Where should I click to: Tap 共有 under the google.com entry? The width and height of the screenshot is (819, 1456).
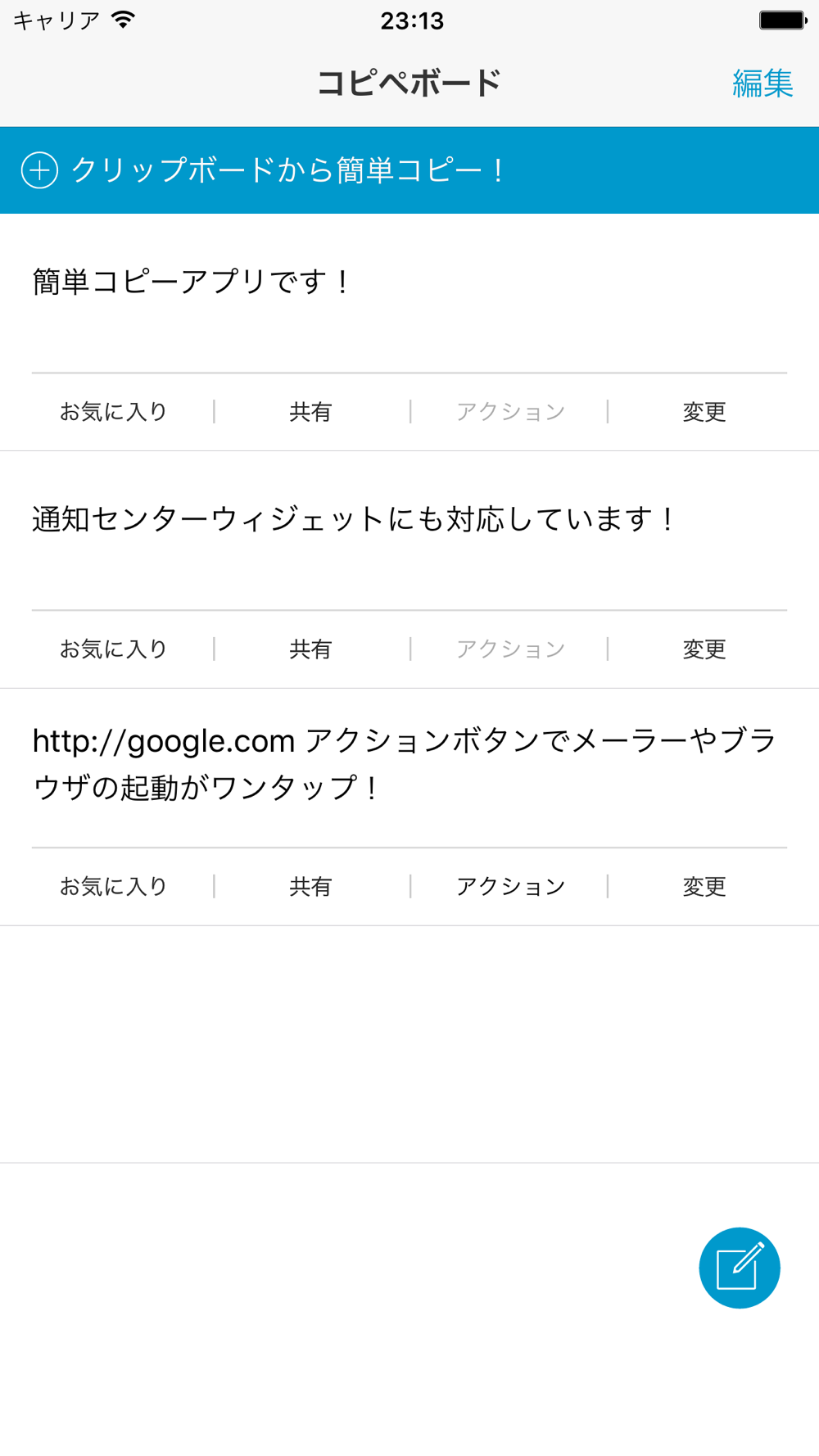[310, 887]
